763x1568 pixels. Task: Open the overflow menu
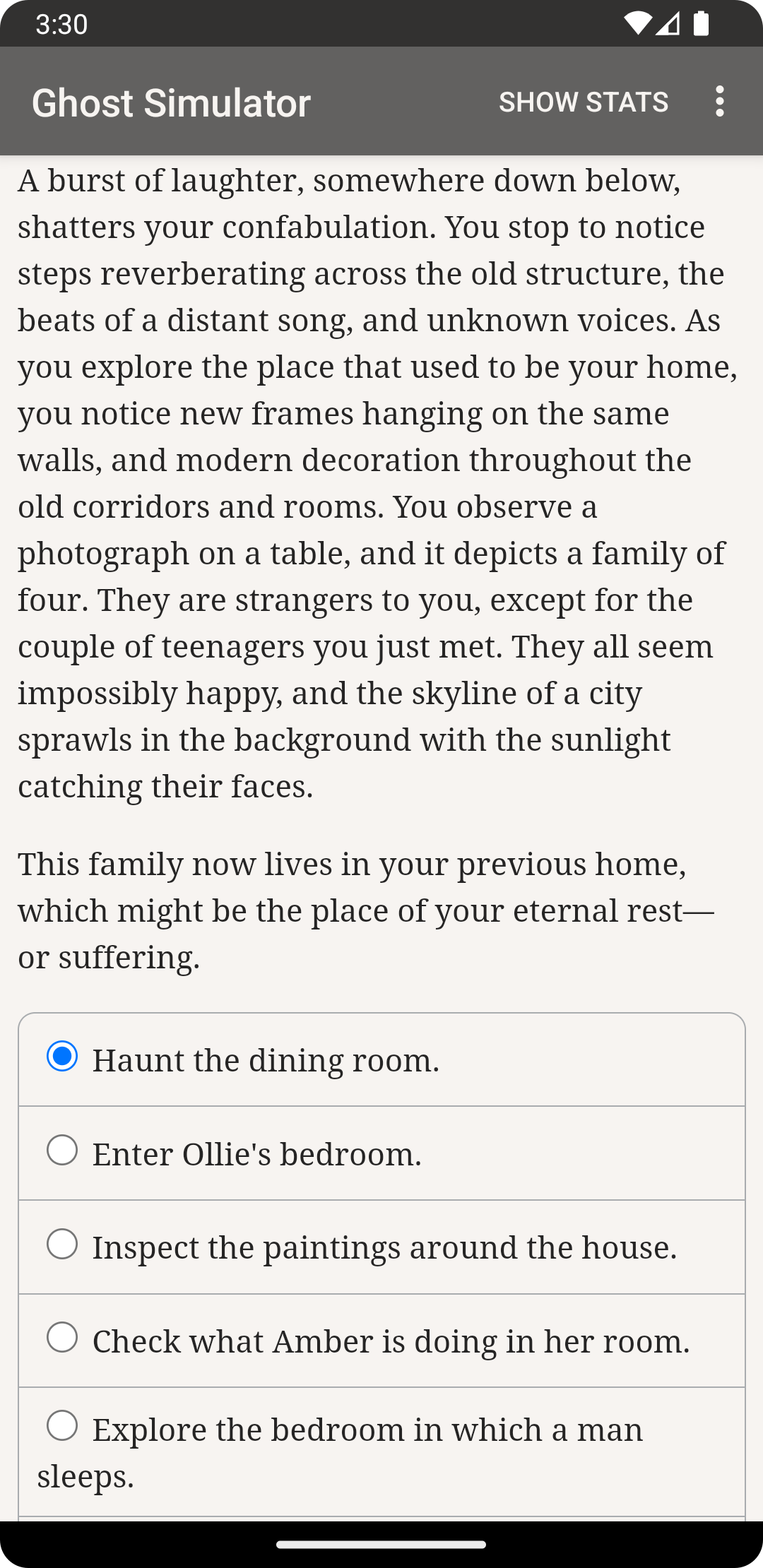click(x=719, y=102)
